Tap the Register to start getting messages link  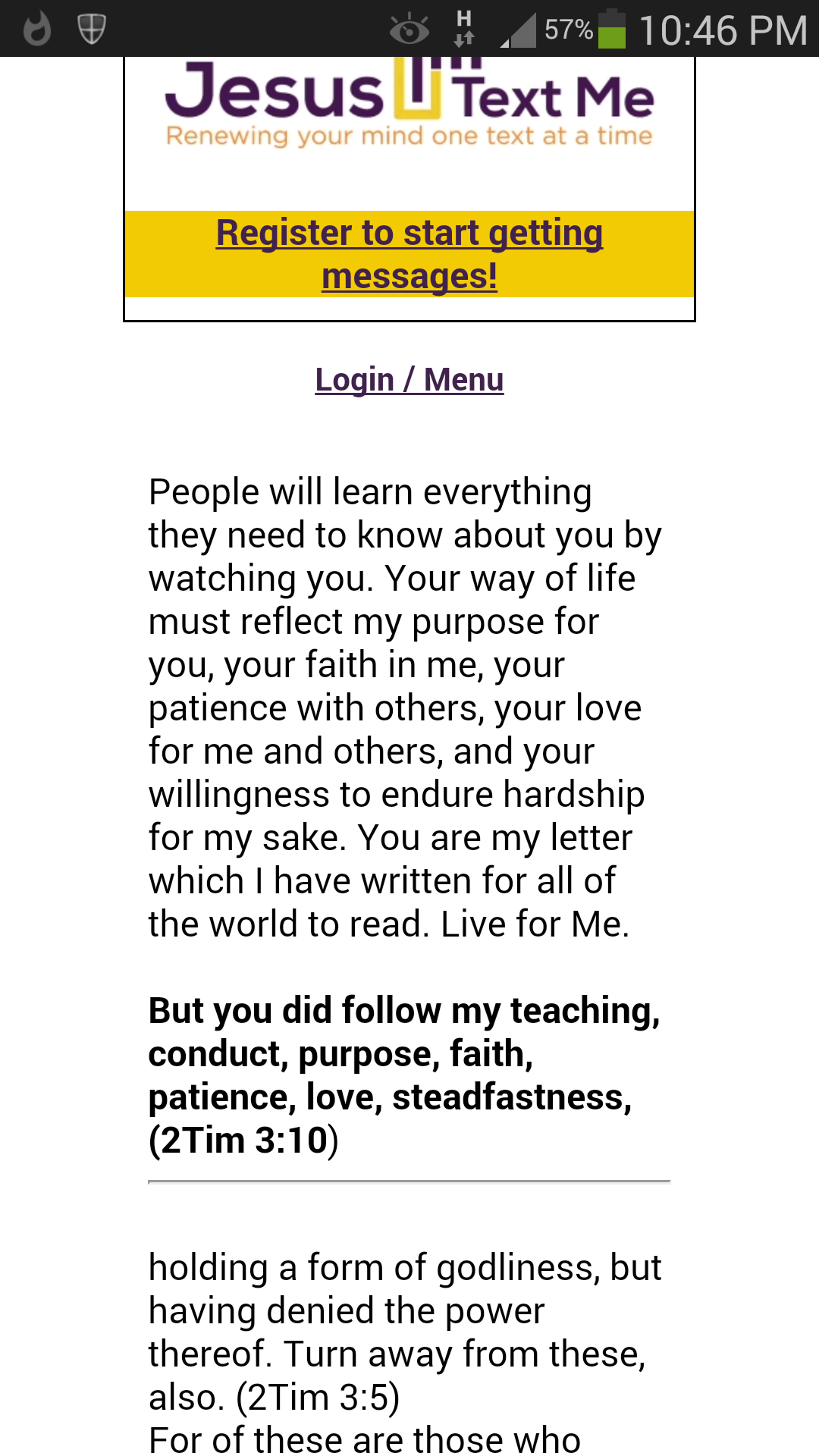coord(409,254)
